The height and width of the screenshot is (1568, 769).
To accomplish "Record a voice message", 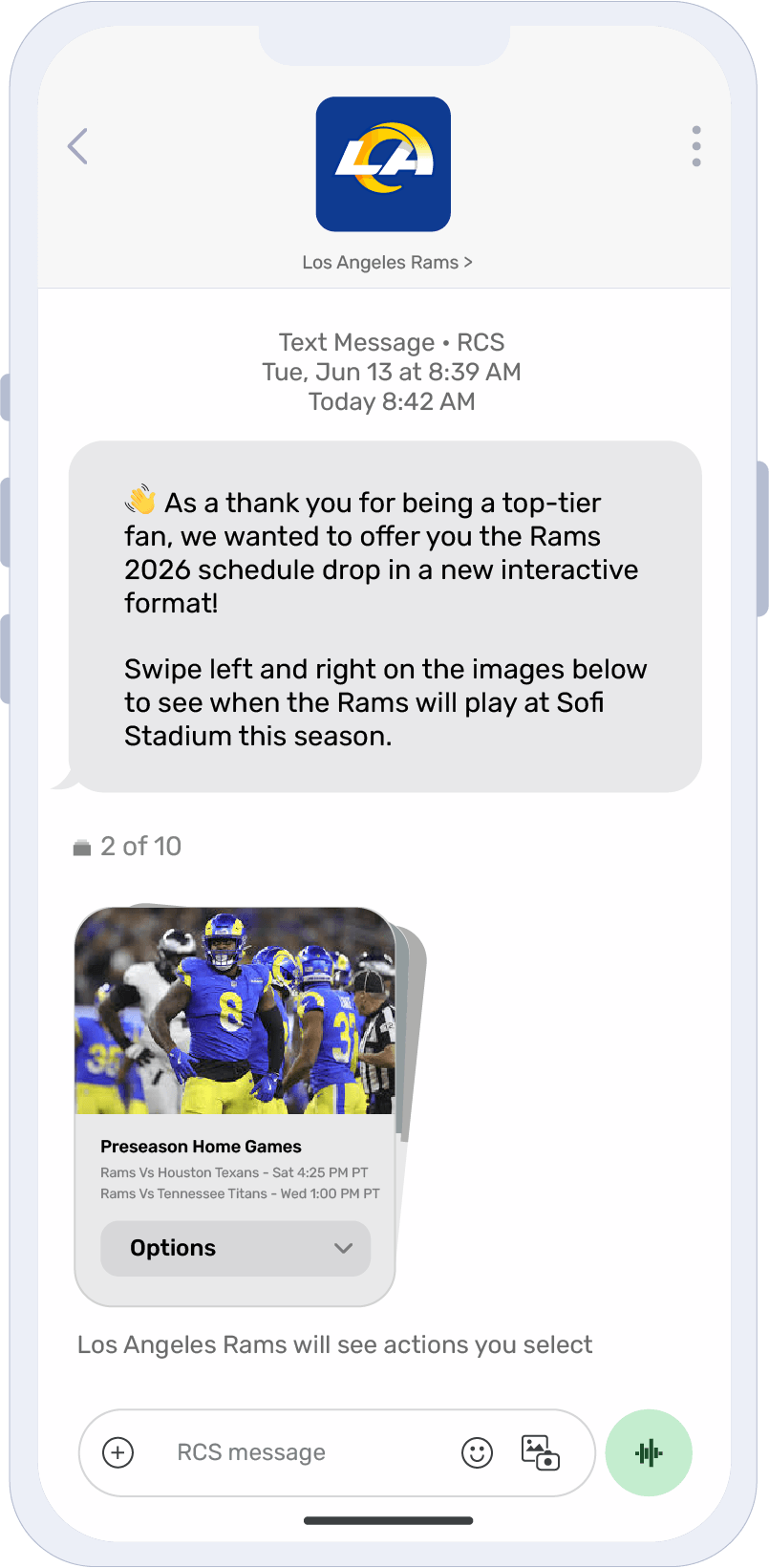I will point(649,1452).
